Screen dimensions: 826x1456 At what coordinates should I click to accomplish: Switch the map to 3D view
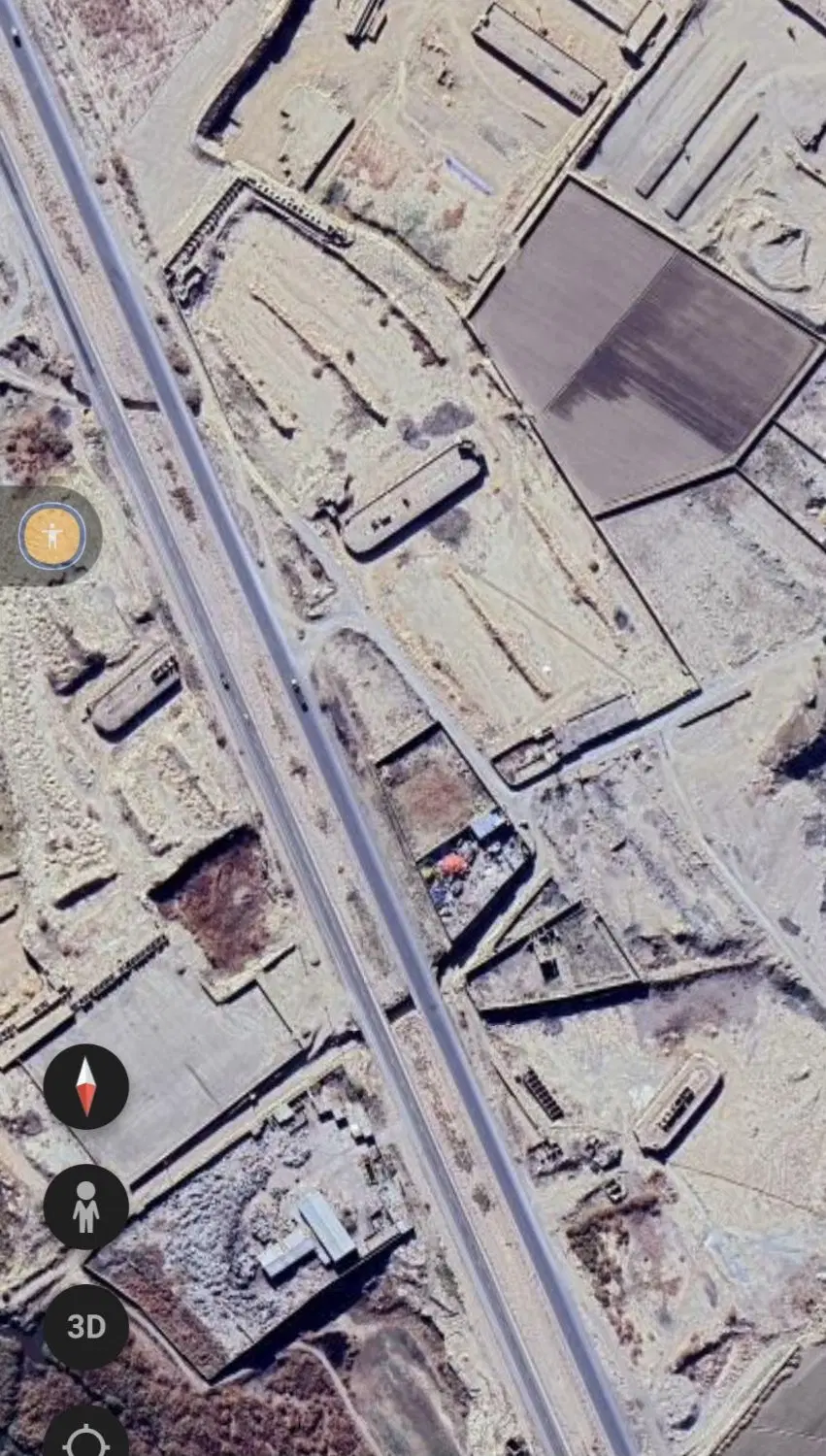tap(85, 1327)
